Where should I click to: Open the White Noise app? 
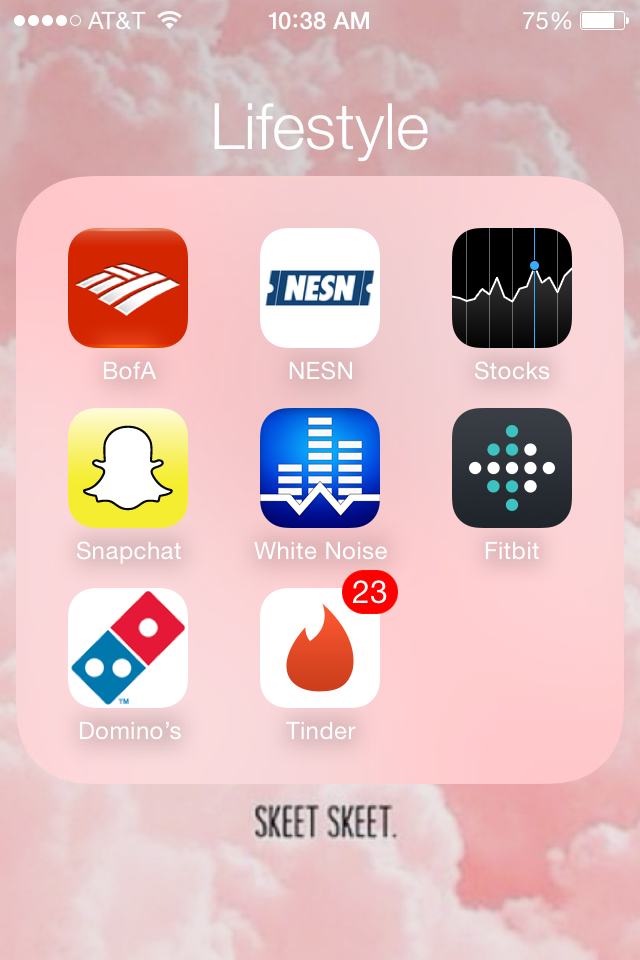pyautogui.click(x=320, y=468)
